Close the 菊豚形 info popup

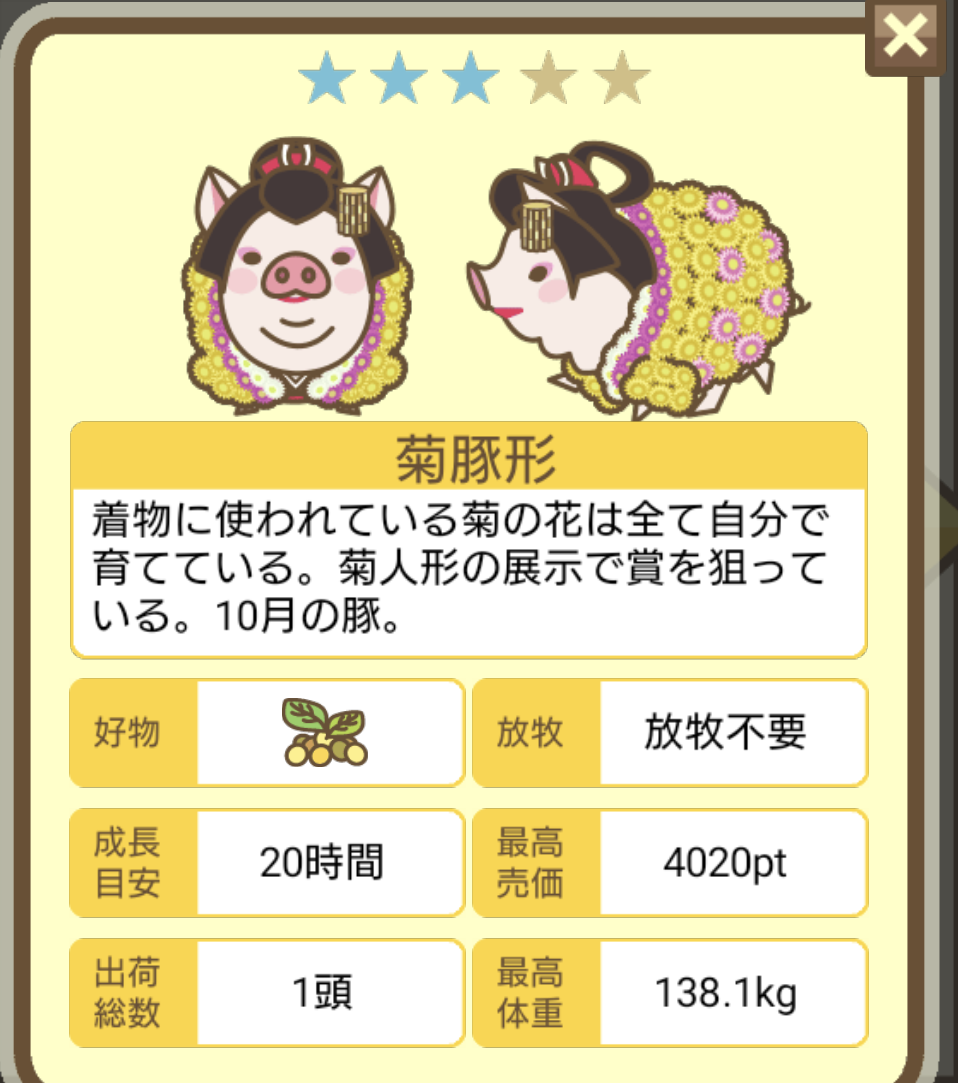click(x=906, y=37)
